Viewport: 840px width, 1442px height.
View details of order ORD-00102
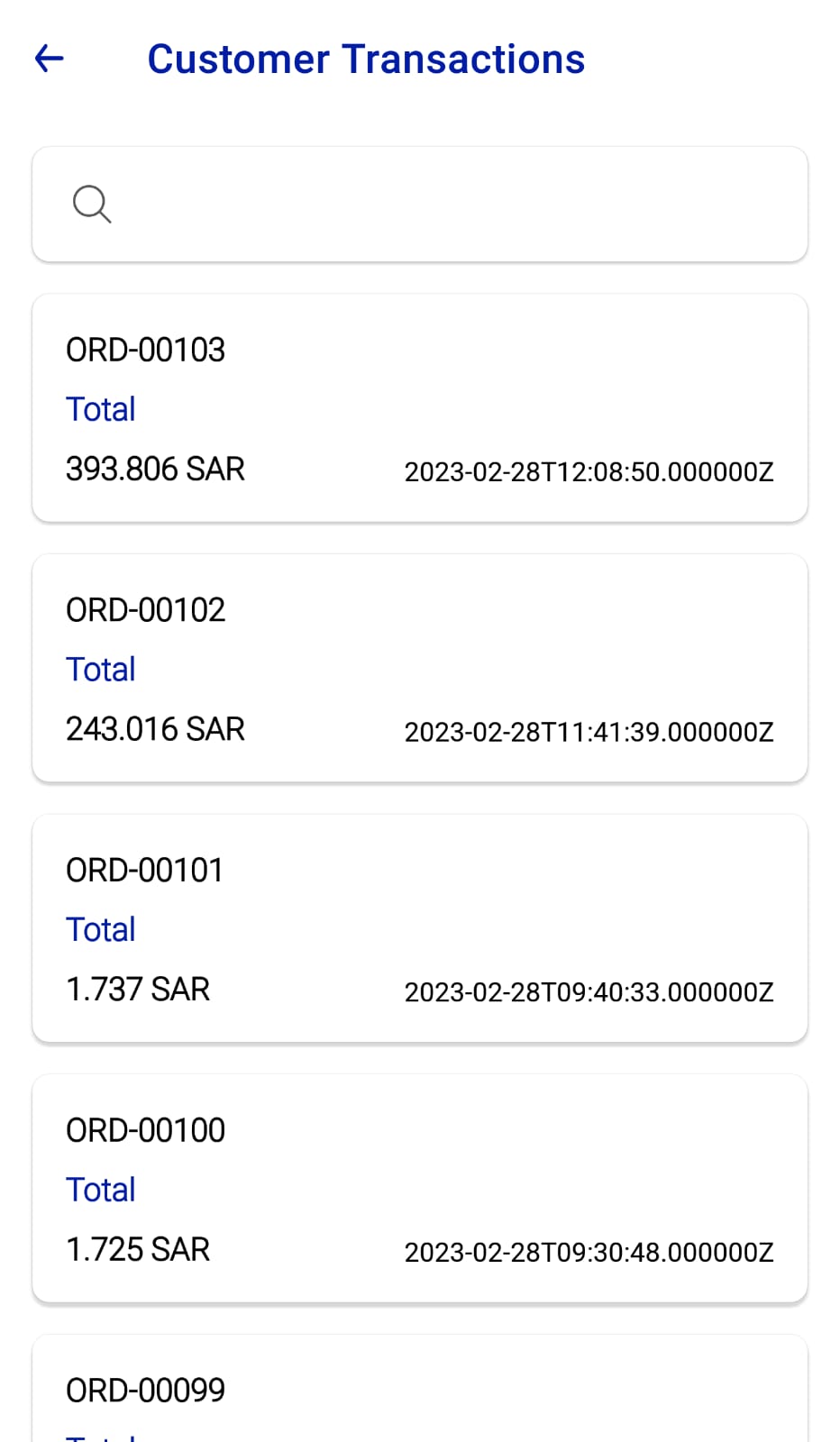420,668
